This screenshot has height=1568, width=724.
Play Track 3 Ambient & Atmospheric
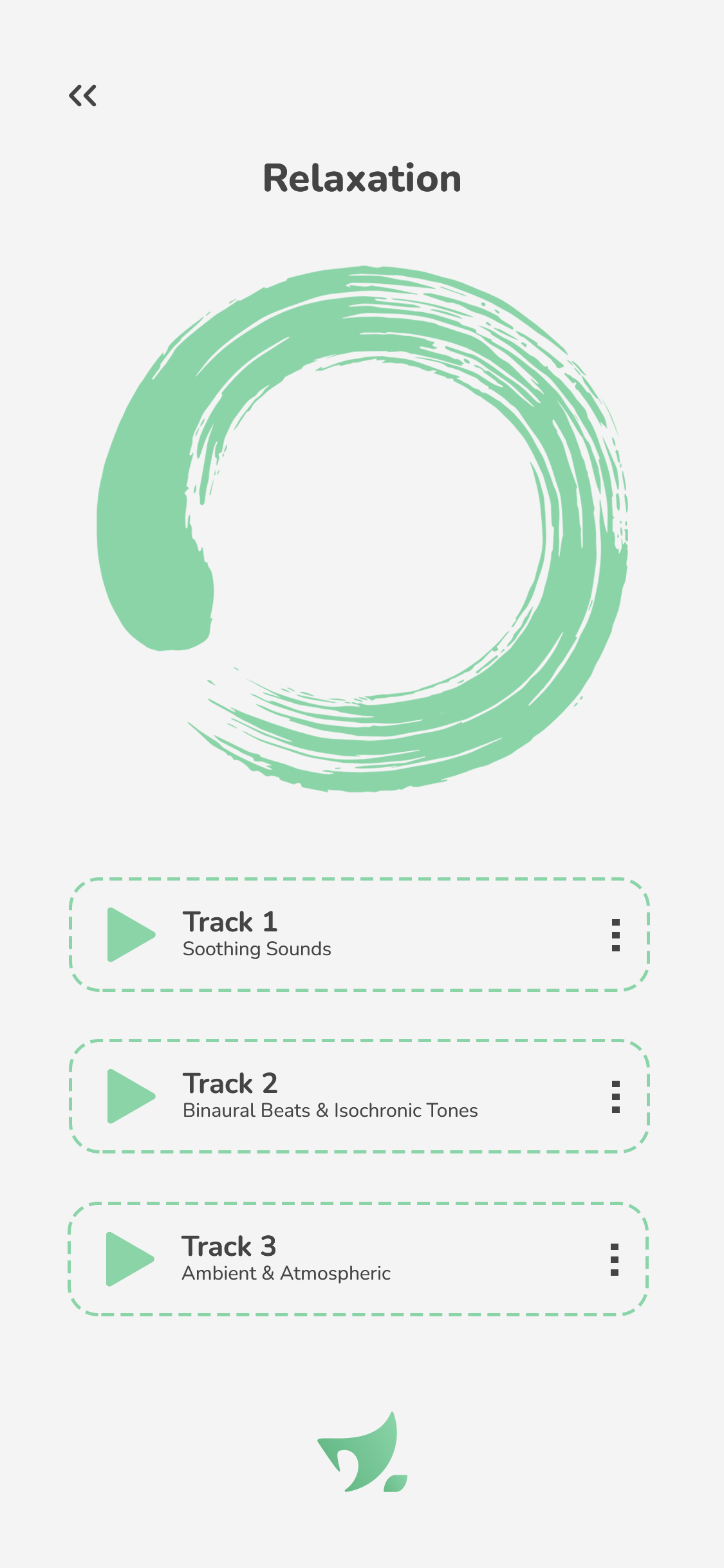pyautogui.click(x=130, y=1259)
